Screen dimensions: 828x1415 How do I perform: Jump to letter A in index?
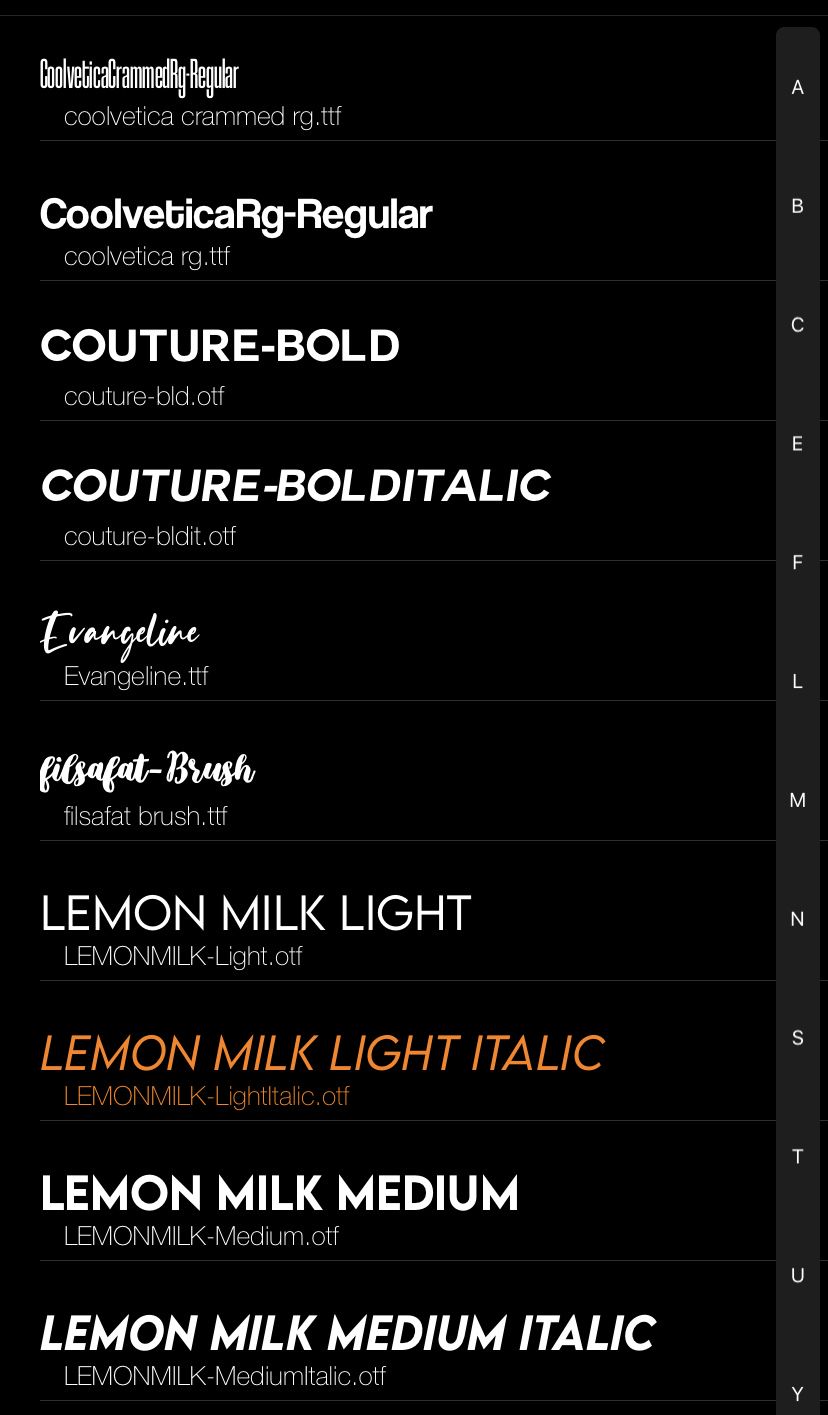[797, 87]
